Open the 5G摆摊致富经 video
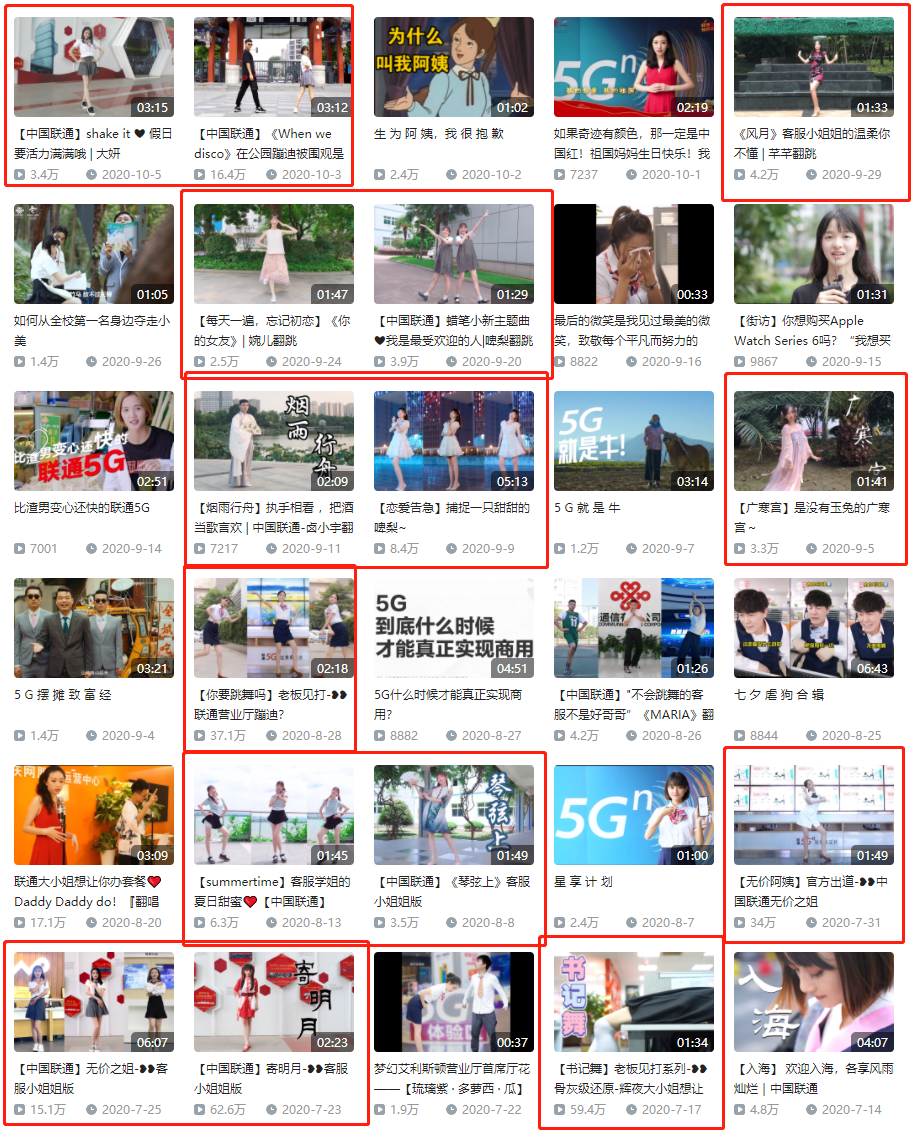The image size is (912, 1131). coord(93,628)
